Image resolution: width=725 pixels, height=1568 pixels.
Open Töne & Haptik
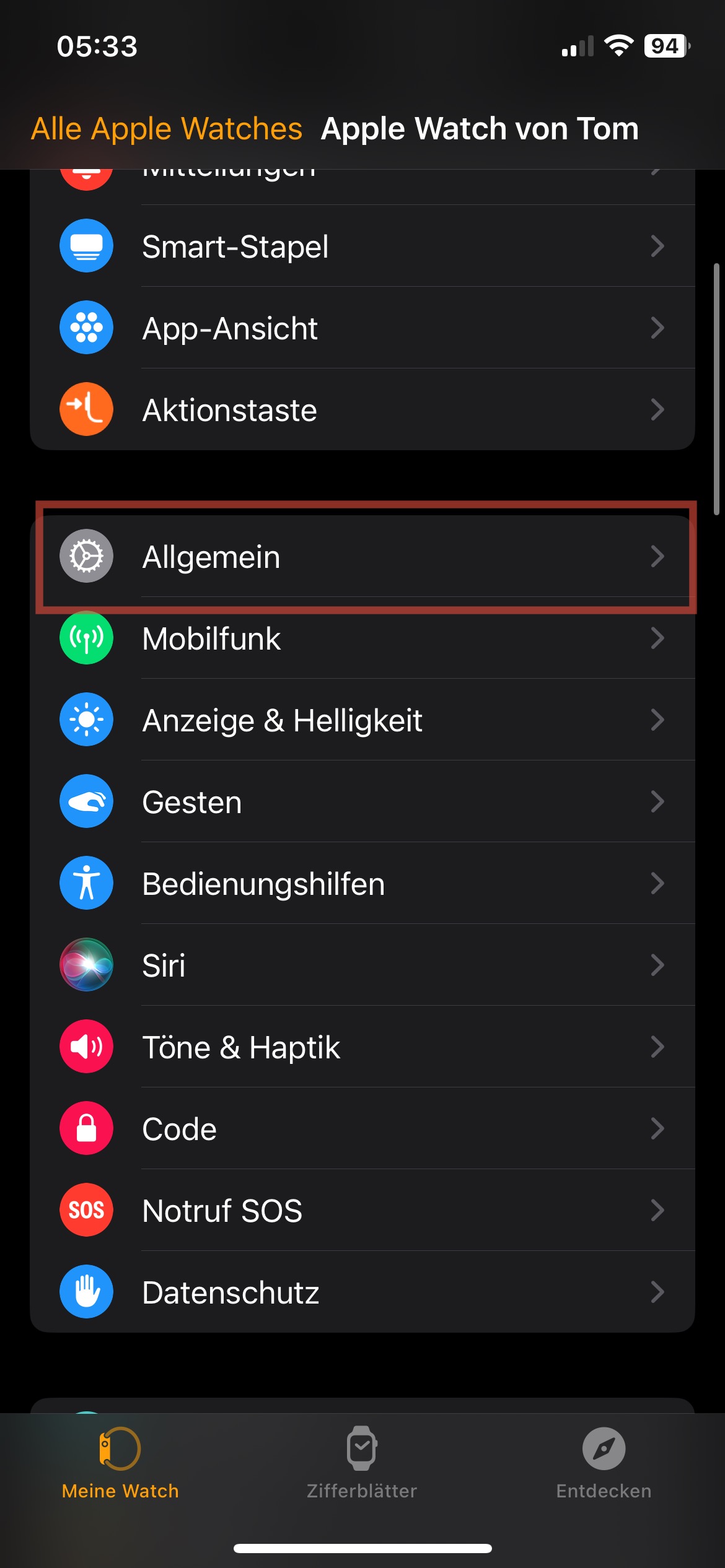point(362,1047)
